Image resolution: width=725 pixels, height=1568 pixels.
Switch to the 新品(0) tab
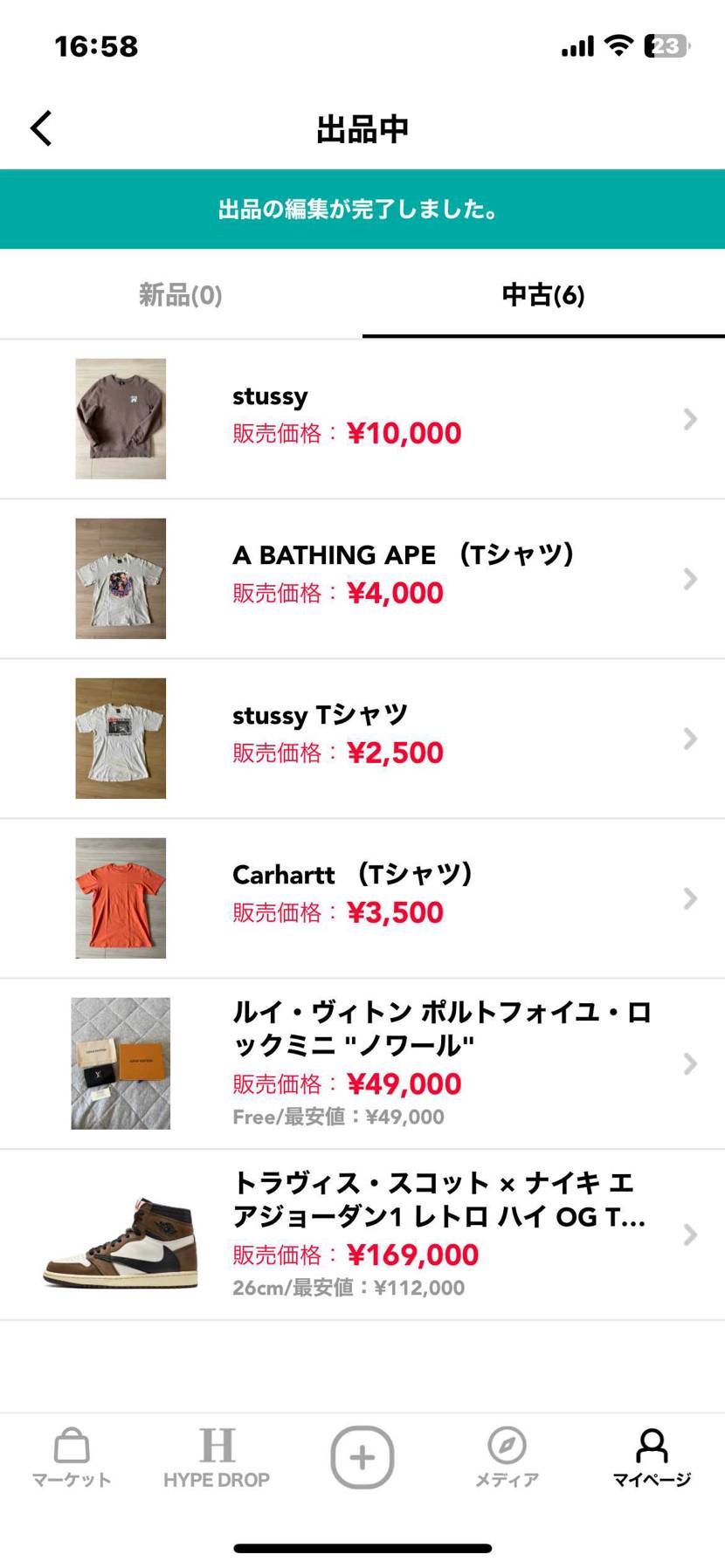click(180, 295)
